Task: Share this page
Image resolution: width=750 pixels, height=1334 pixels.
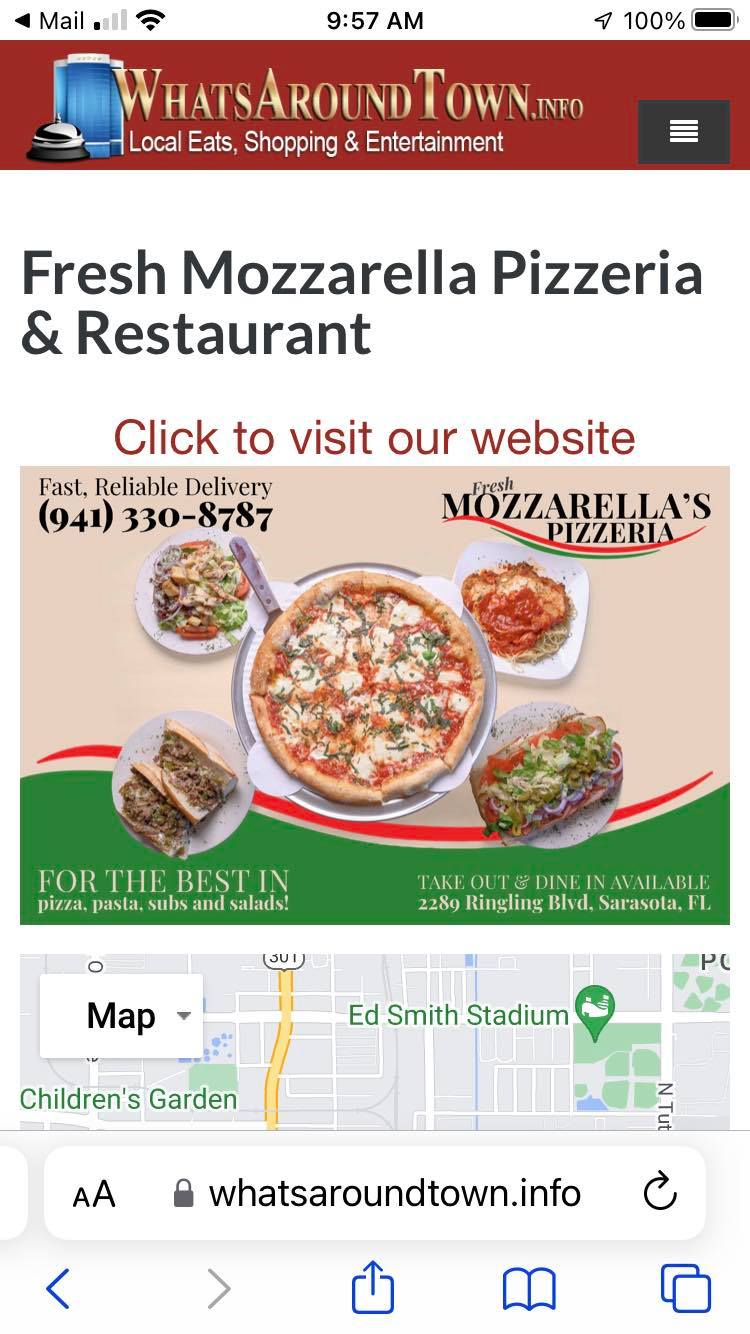Action: [373, 1286]
